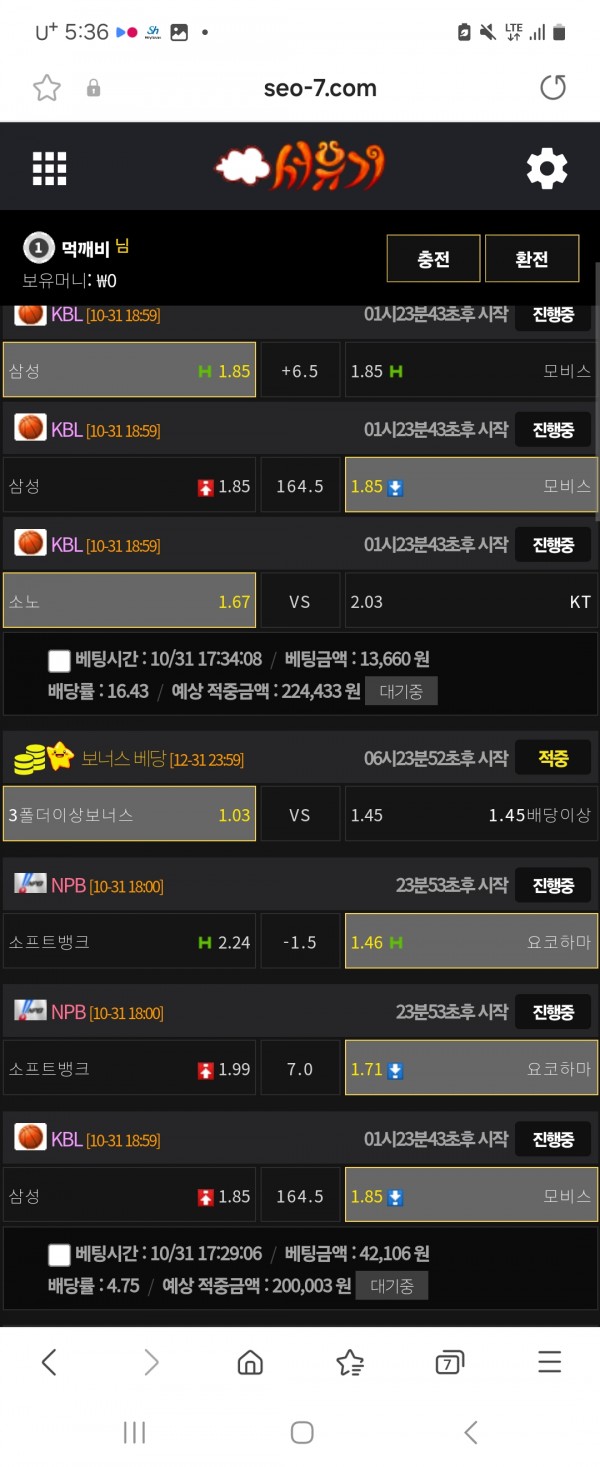The image size is (600, 1467).
Task: Tap the 대기중 button for the 200,003원 bet
Action: coord(391,1286)
